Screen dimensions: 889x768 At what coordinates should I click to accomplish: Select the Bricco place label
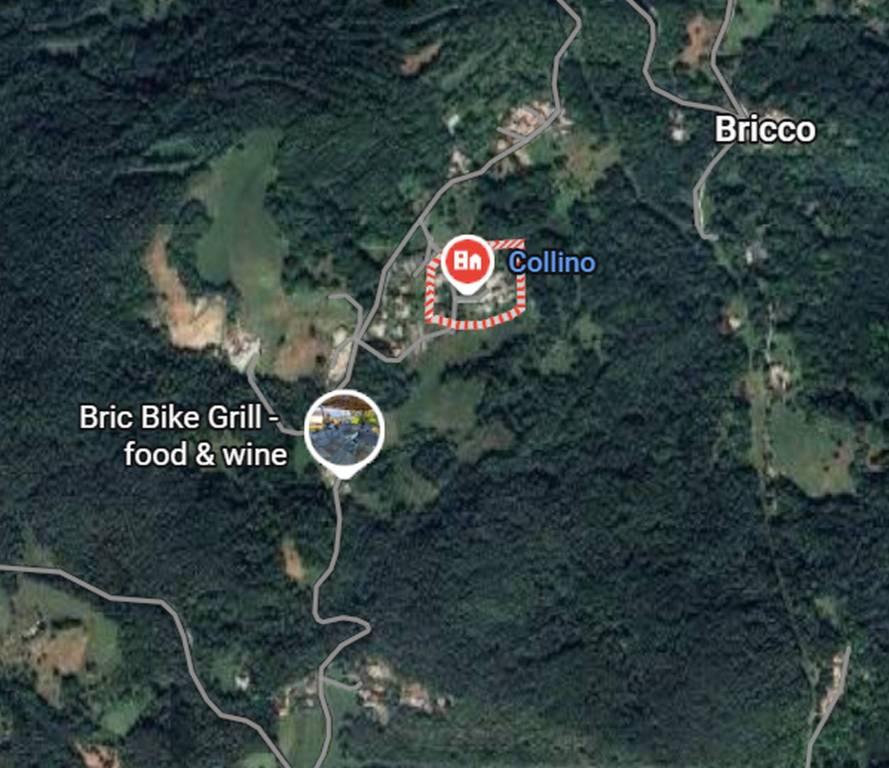pyautogui.click(x=765, y=130)
